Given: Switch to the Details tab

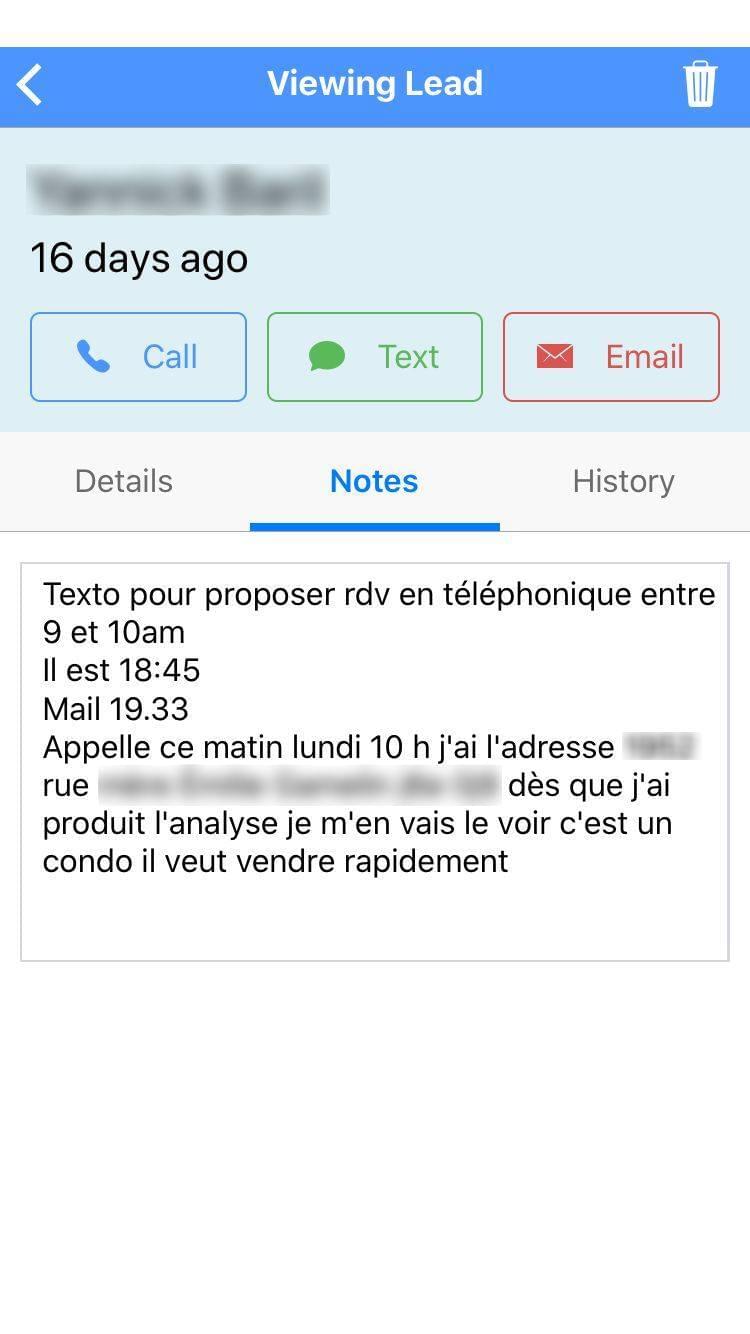Looking at the screenshot, I should (x=124, y=481).
